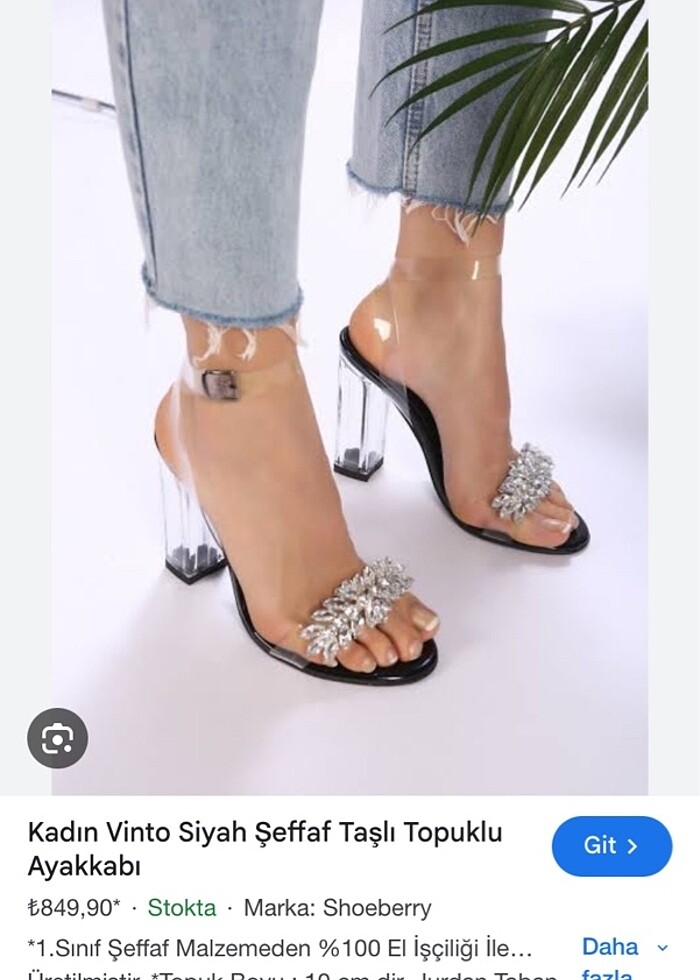700x980 pixels.
Task: Tap the Git button to visit the store
Action: tap(611, 846)
